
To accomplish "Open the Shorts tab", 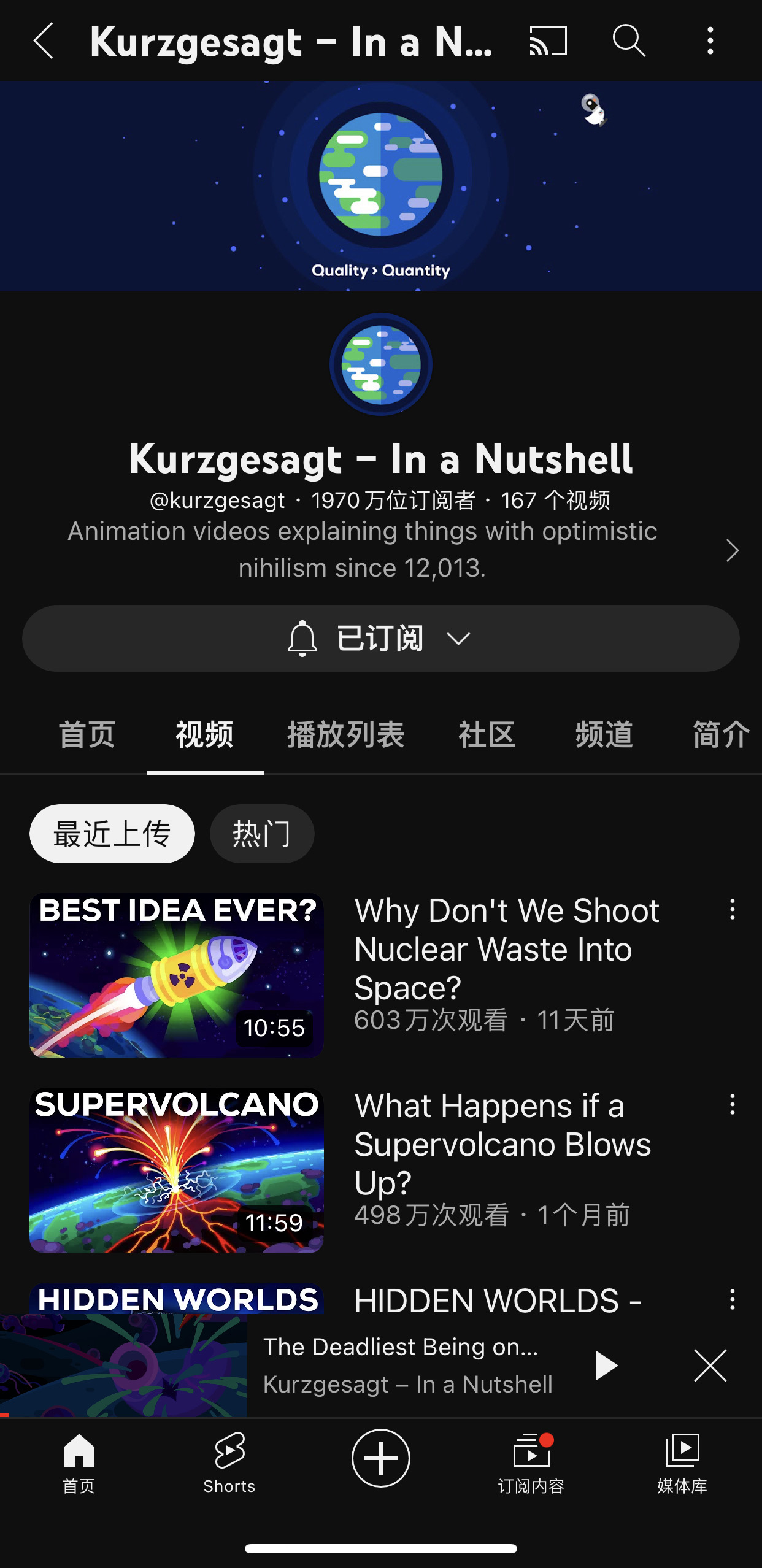I will click(229, 1462).
